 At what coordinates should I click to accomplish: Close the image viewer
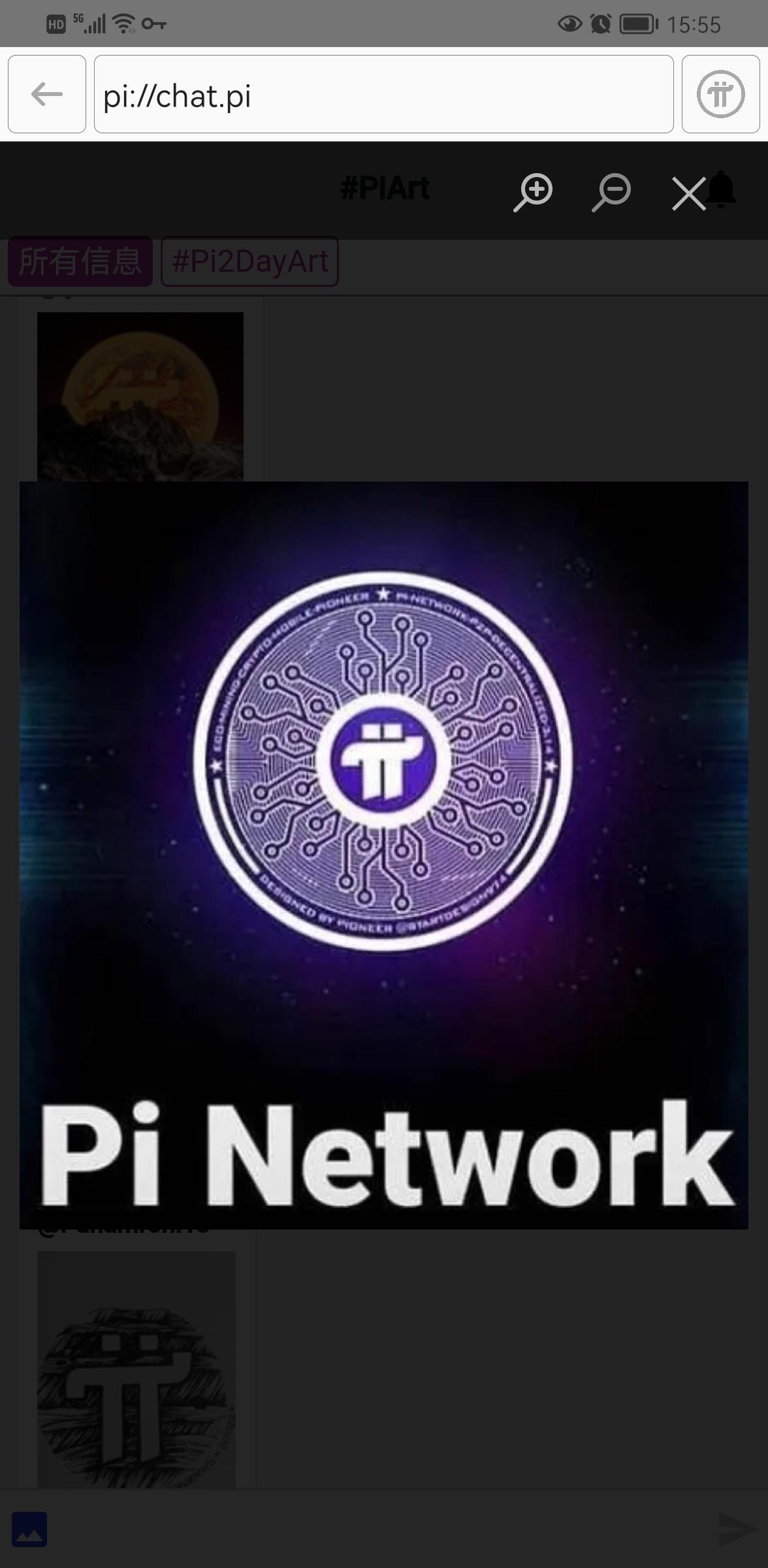(x=688, y=194)
